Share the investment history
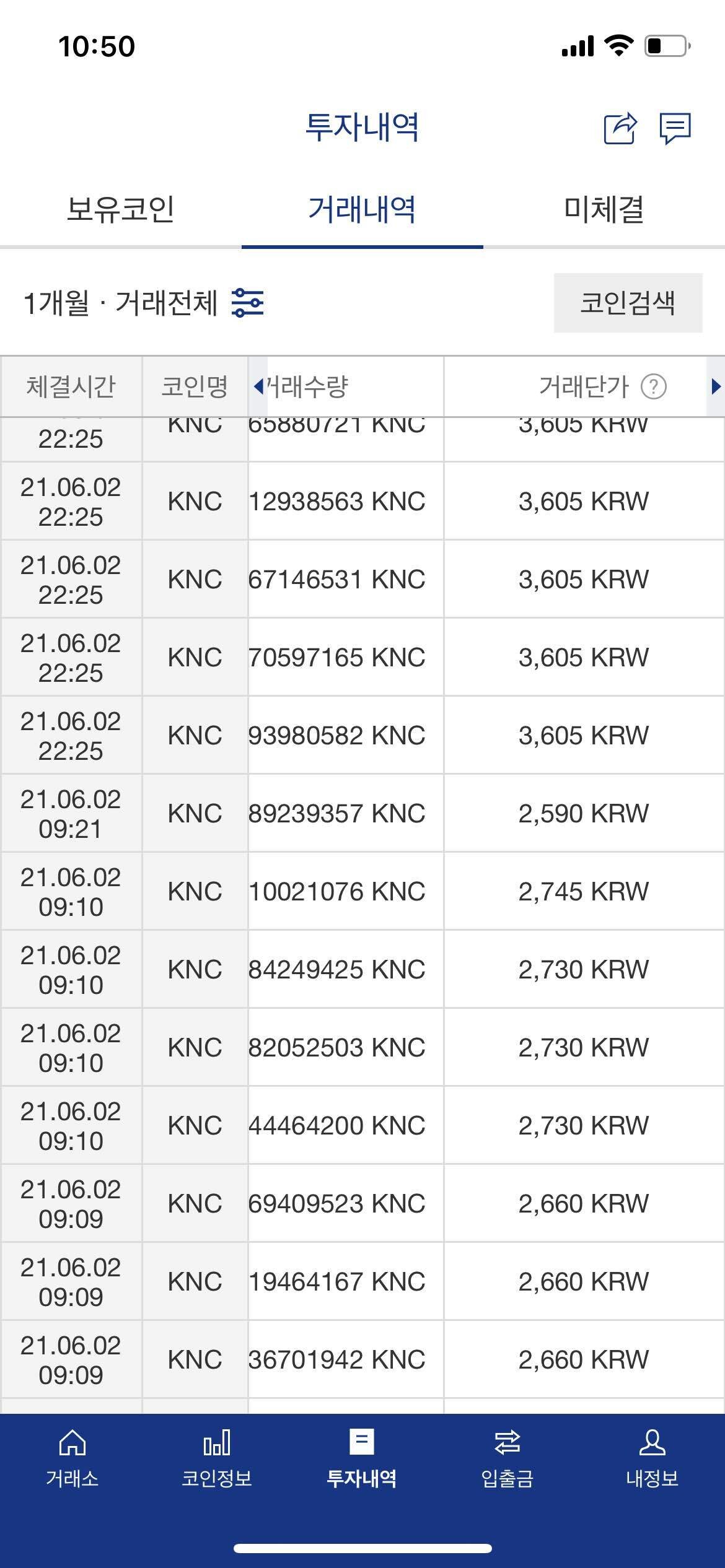Viewport: 725px width, 1568px height. pyautogui.click(x=620, y=129)
